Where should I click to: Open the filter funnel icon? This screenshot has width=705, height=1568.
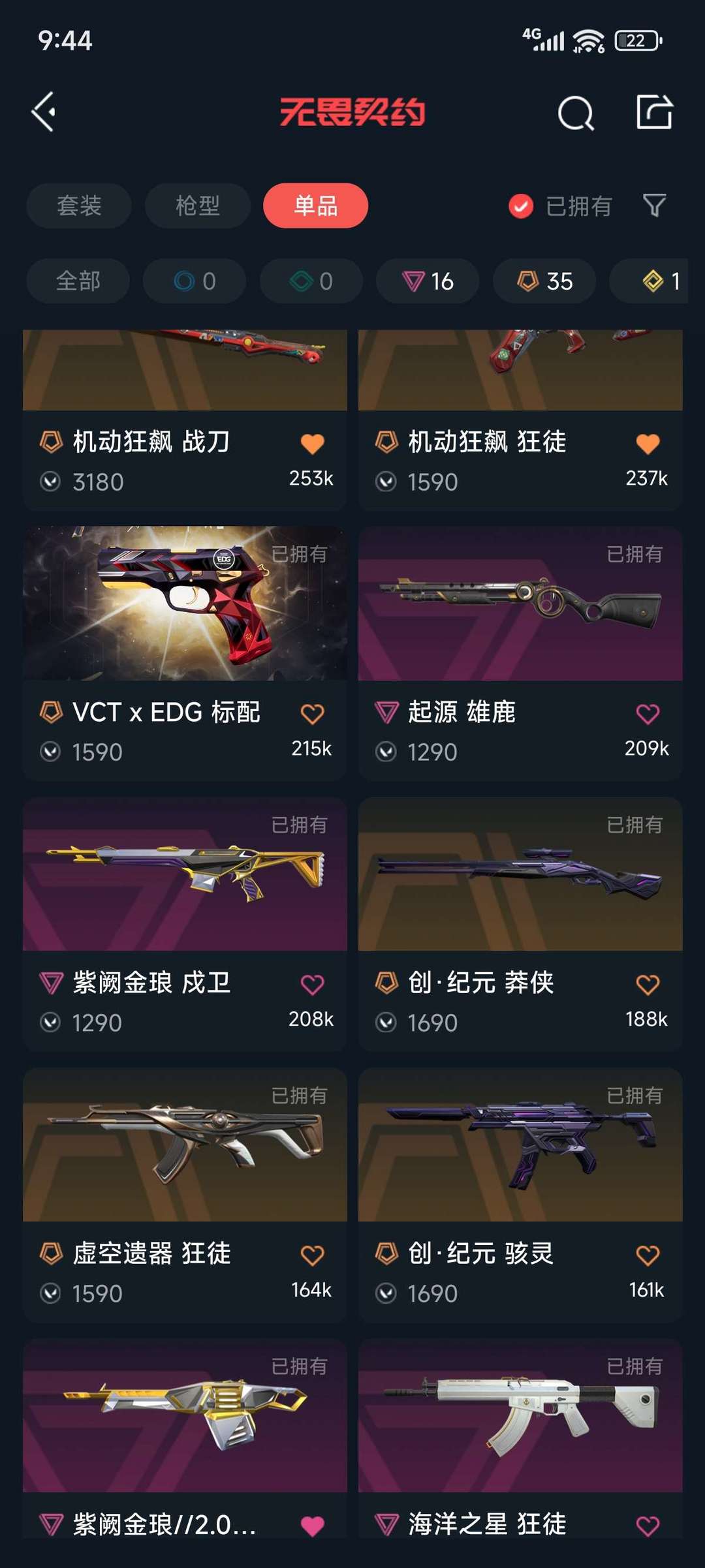[x=654, y=206]
